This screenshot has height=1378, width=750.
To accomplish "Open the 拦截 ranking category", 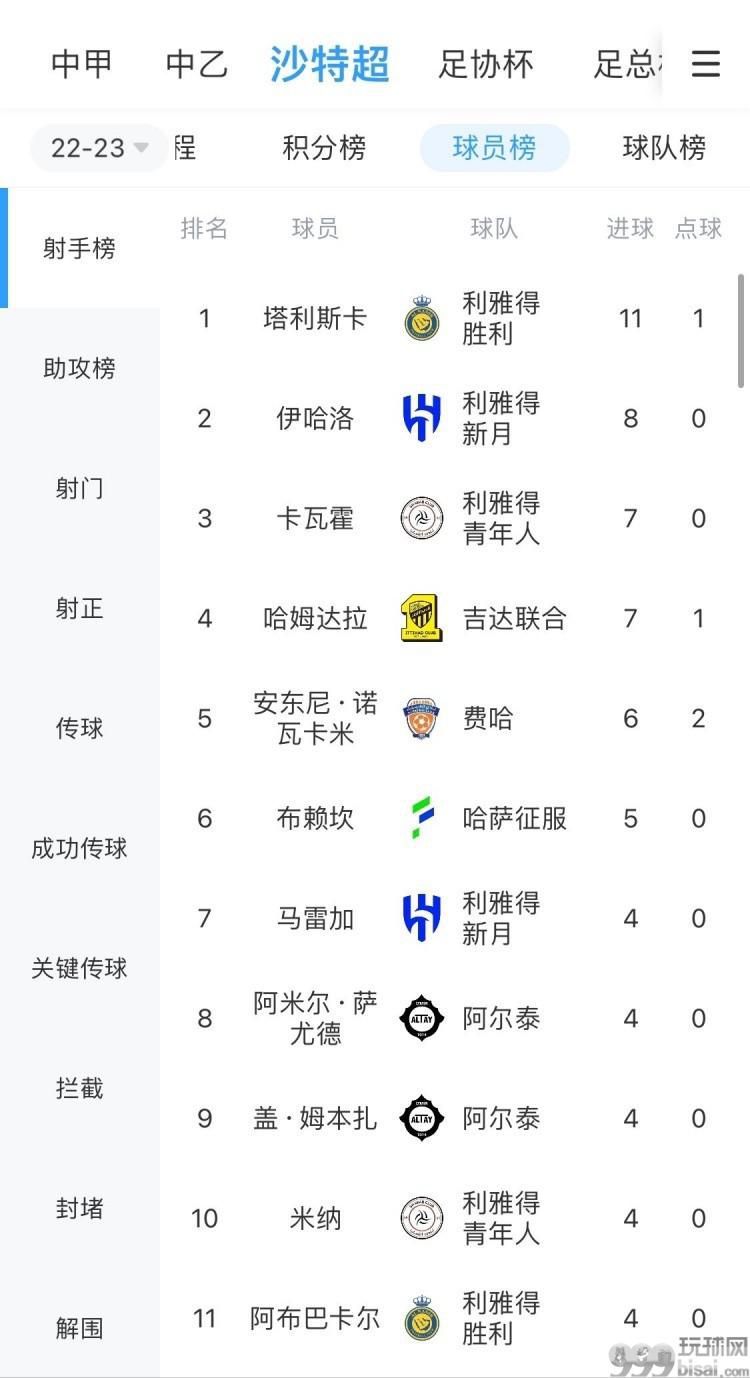I will point(80,1088).
